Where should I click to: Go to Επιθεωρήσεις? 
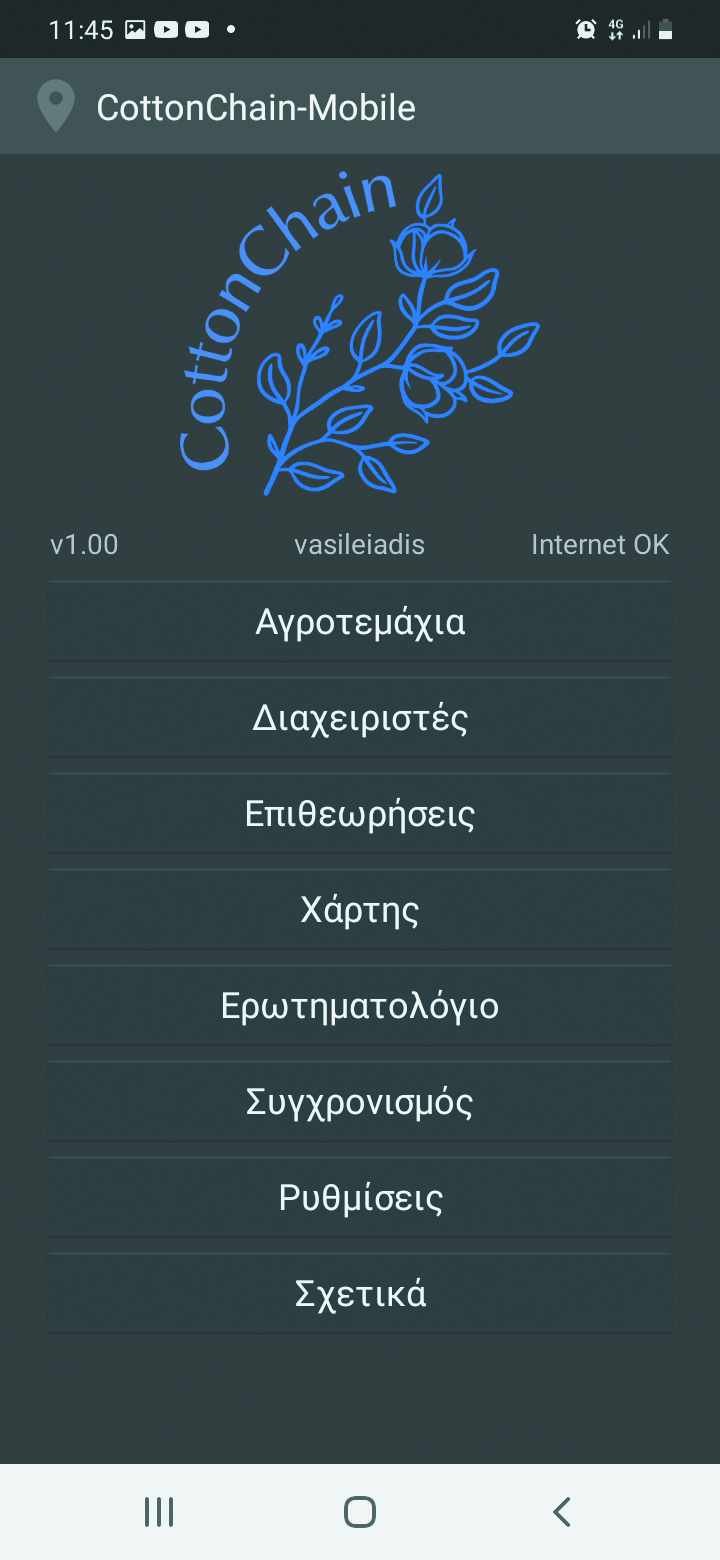[360, 814]
